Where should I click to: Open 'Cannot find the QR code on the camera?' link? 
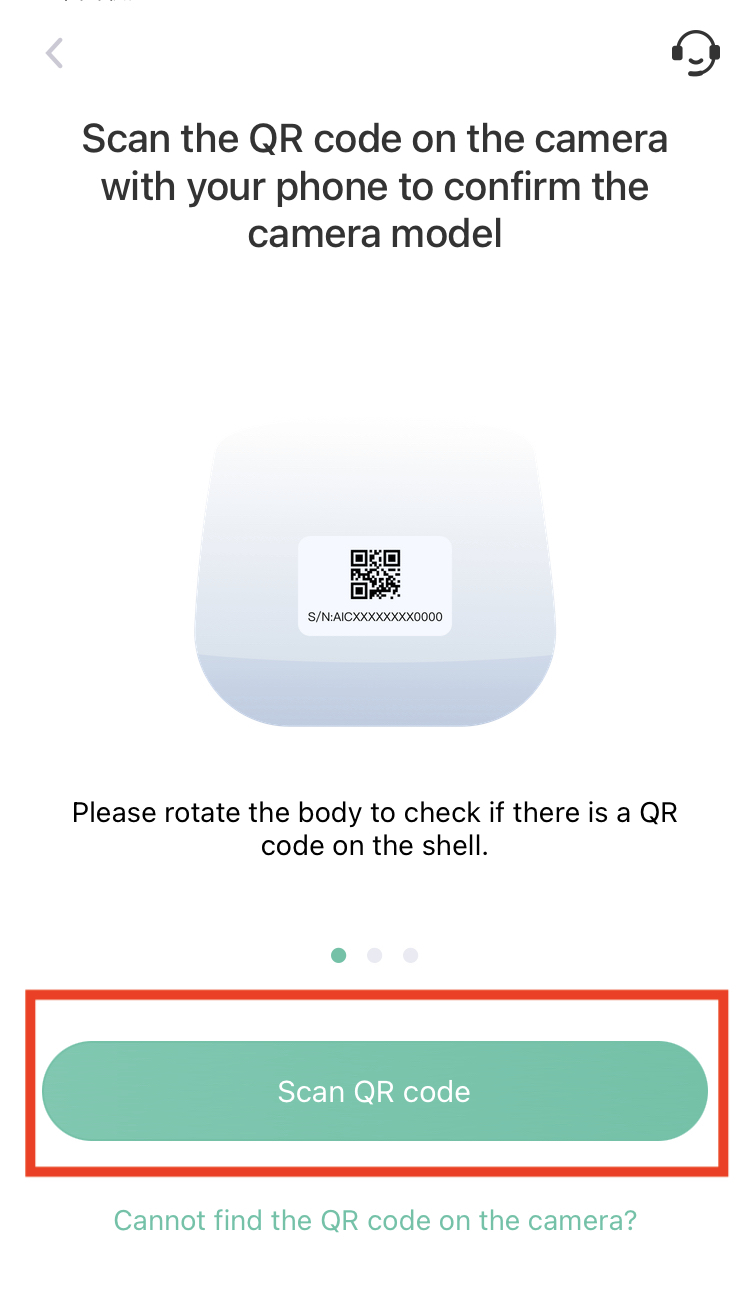coord(375,1220)
